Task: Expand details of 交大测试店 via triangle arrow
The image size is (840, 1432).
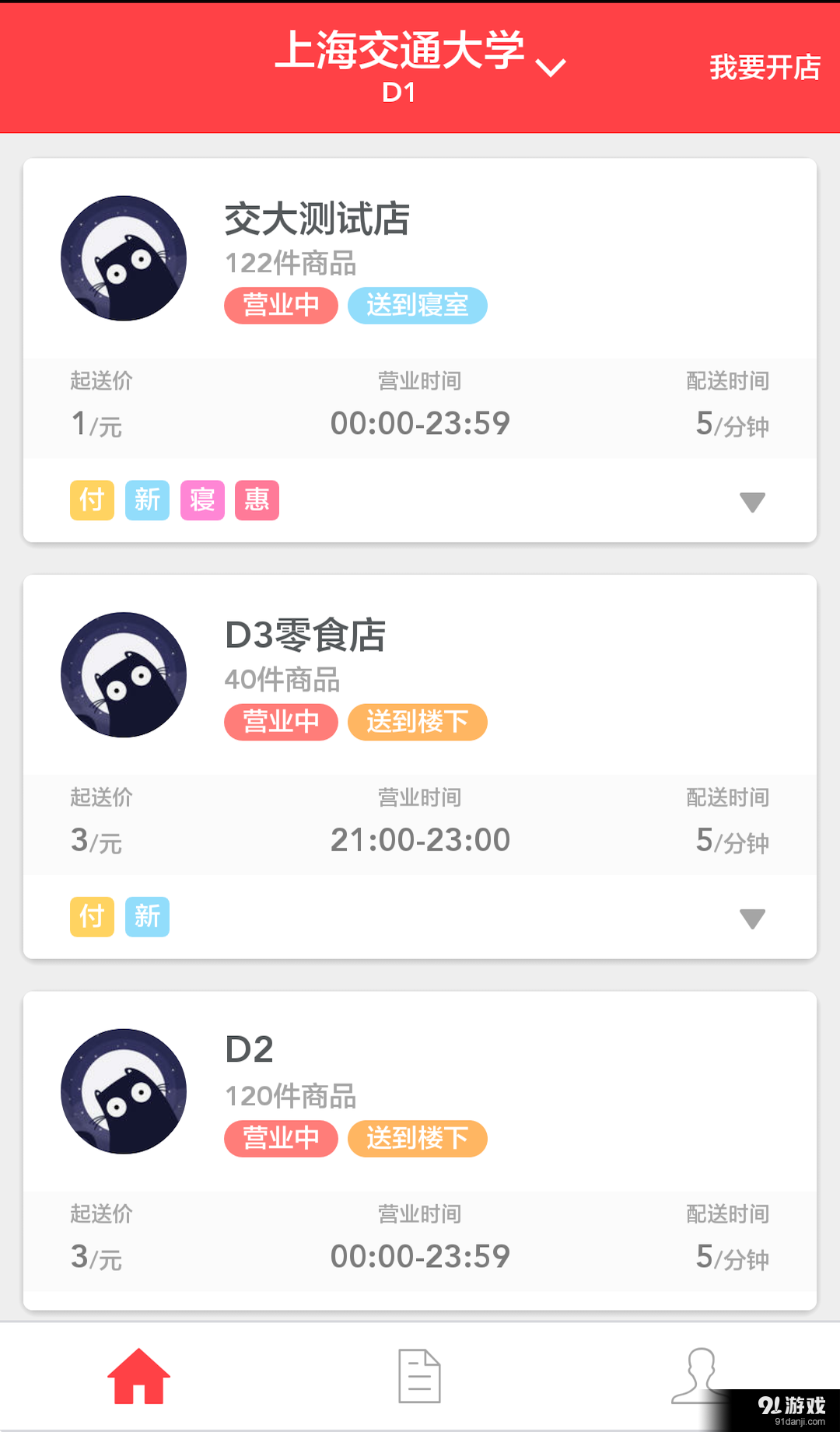Action: [x=752, y=503]
